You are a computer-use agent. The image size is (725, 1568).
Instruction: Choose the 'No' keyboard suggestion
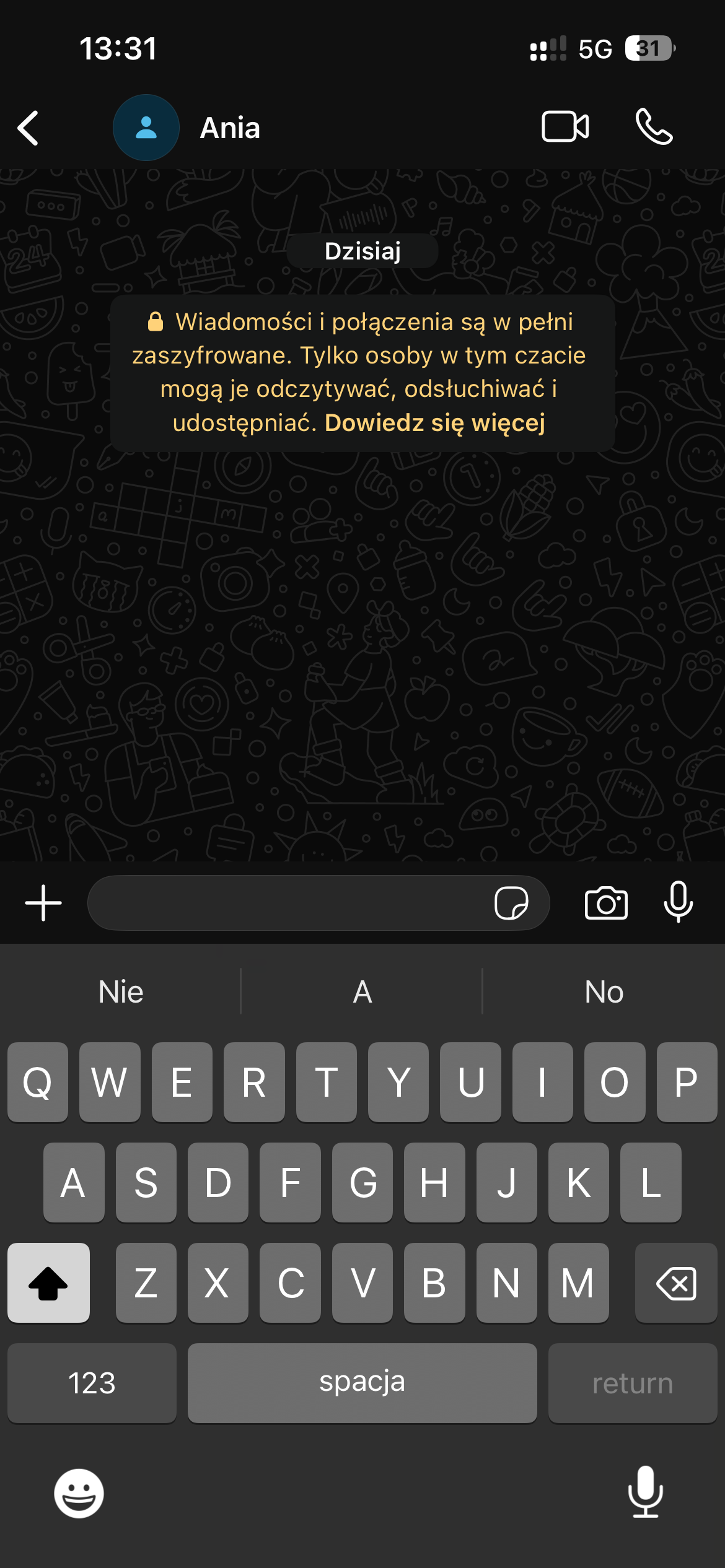tap(604, 992)
